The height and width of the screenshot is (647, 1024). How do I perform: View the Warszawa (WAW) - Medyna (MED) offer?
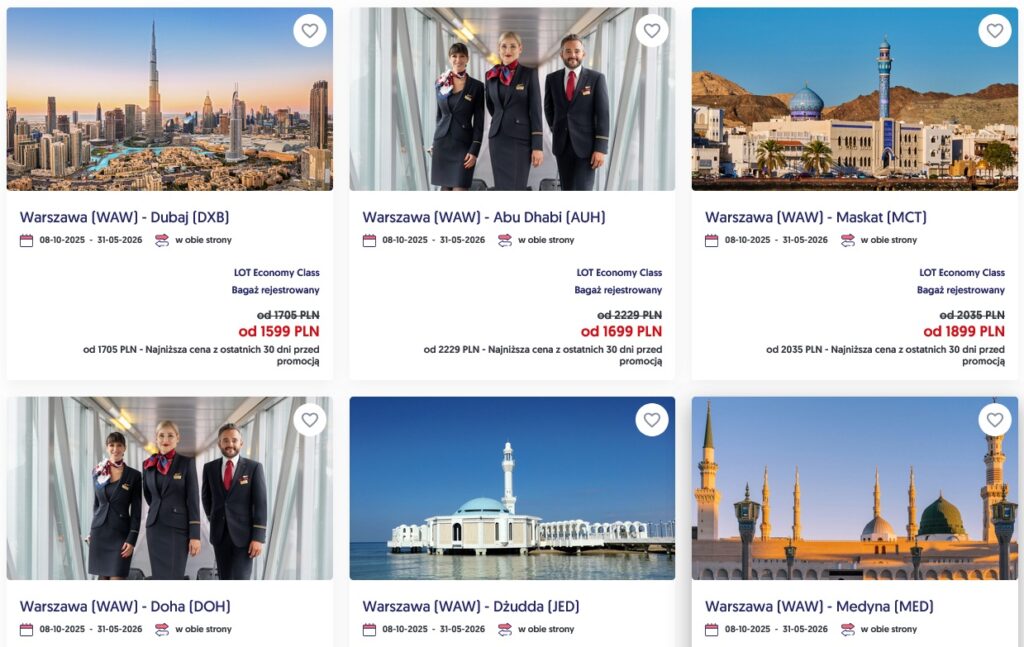[x=819, y=606]
